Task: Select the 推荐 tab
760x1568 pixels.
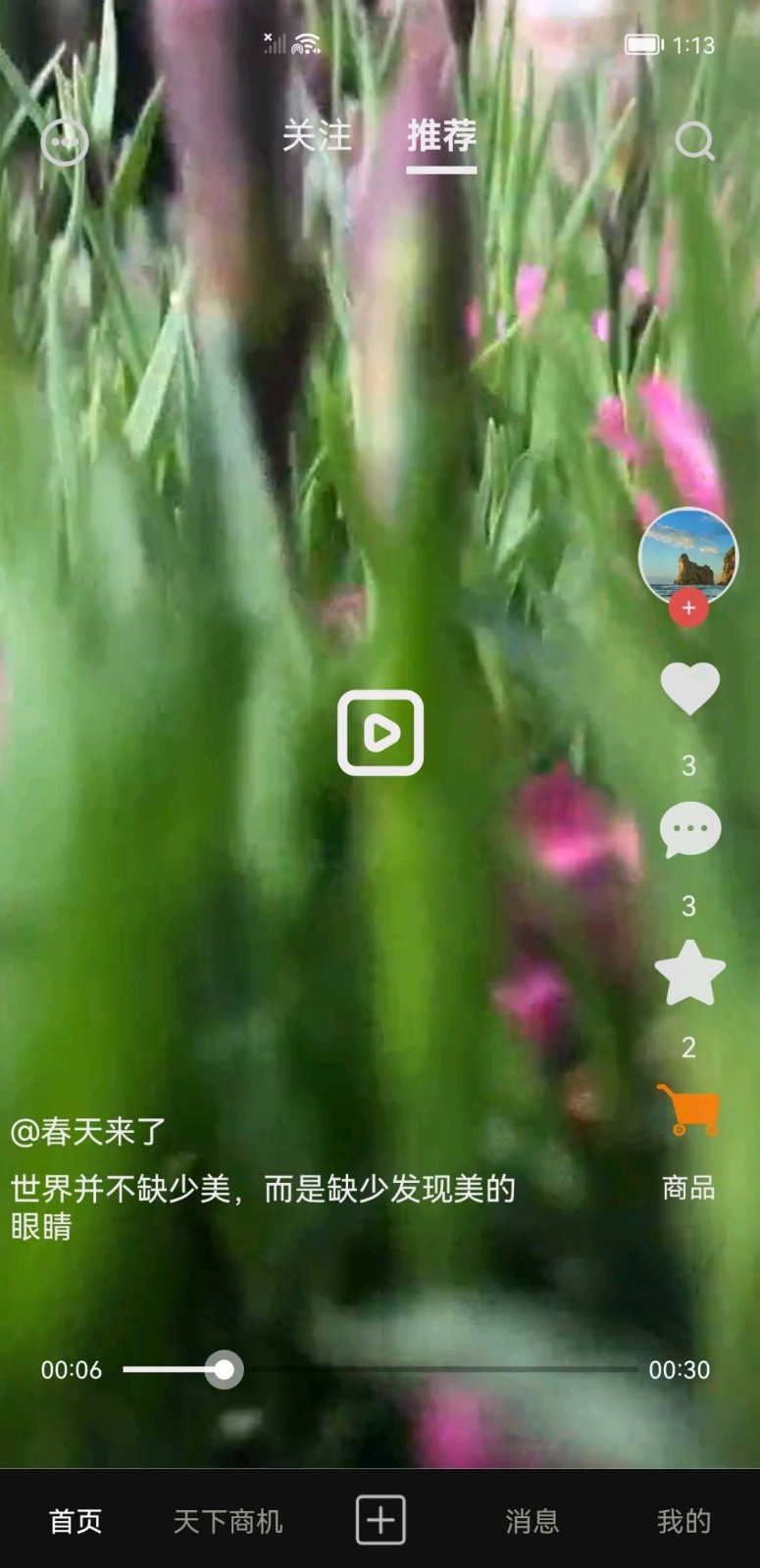Action: pyautogui.click(x=442, y=136)
